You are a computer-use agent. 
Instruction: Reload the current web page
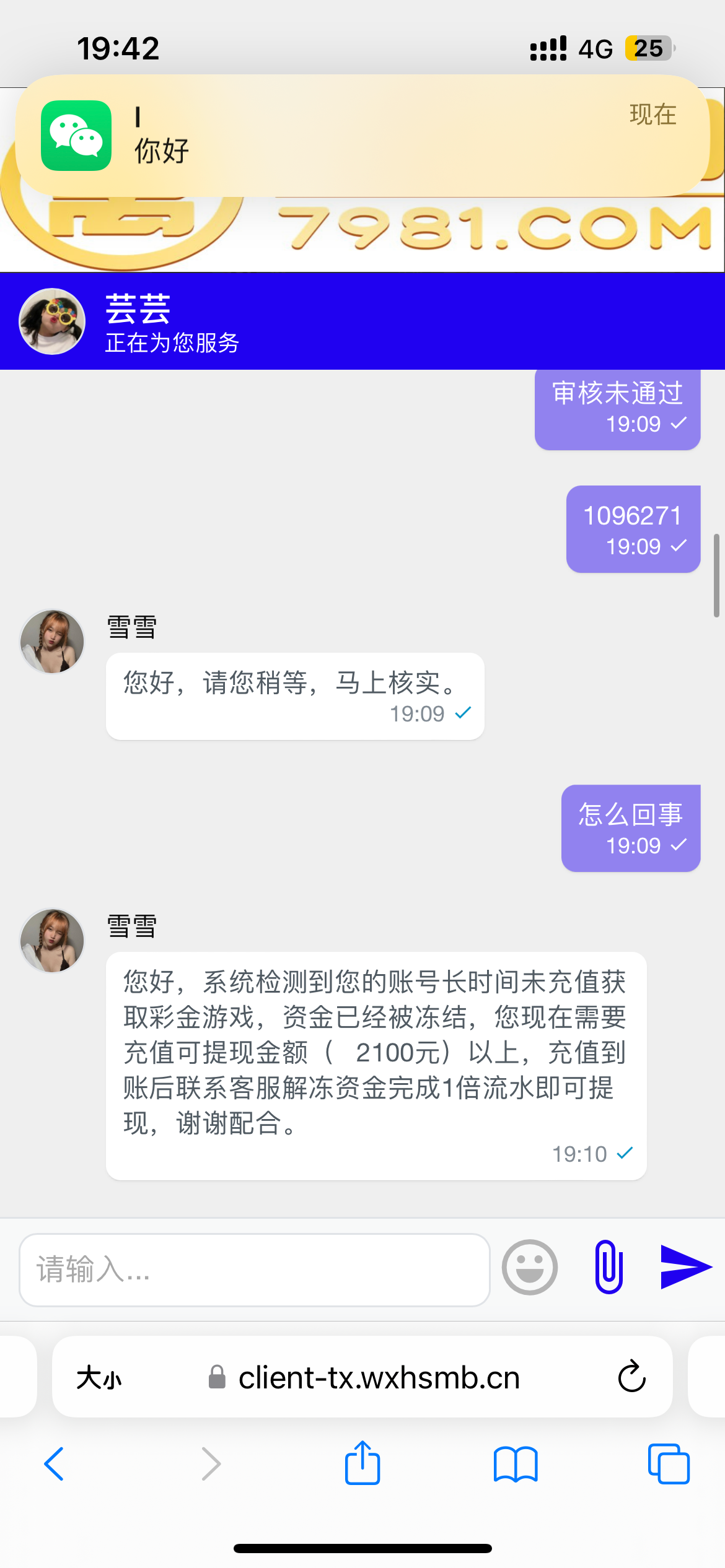click(631, 1377)
